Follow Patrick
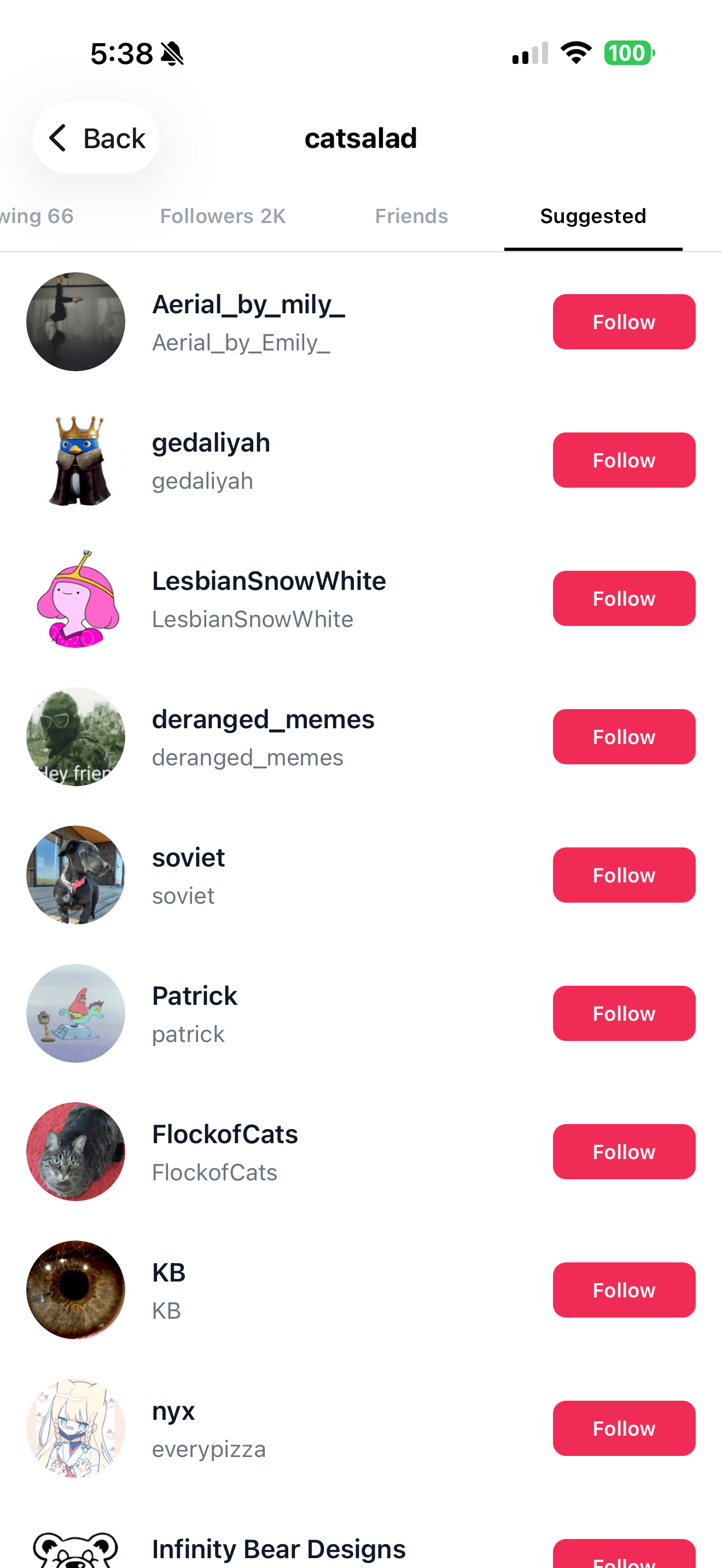 [624, 1014]
